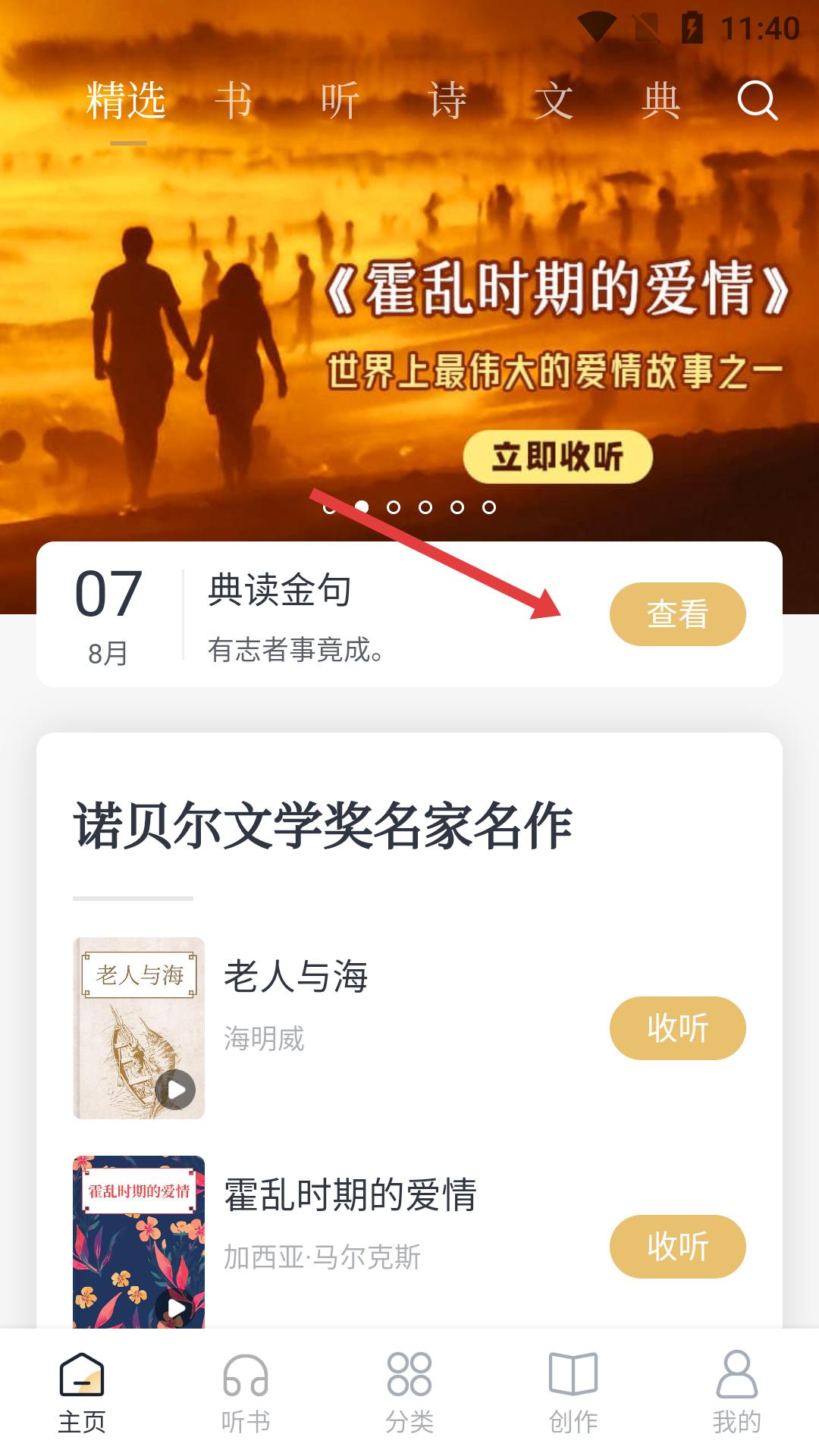Tap 立即收听 on the banner
The image size is (819, 1456).
click(557, 457)
